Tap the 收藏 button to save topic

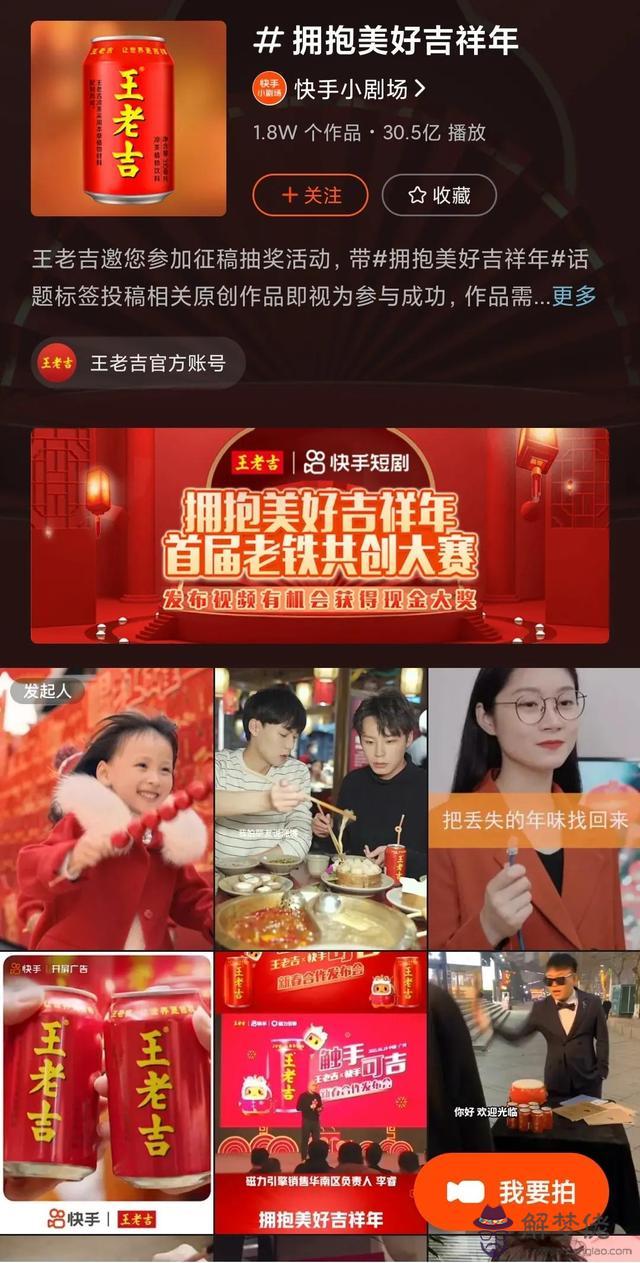439,195
